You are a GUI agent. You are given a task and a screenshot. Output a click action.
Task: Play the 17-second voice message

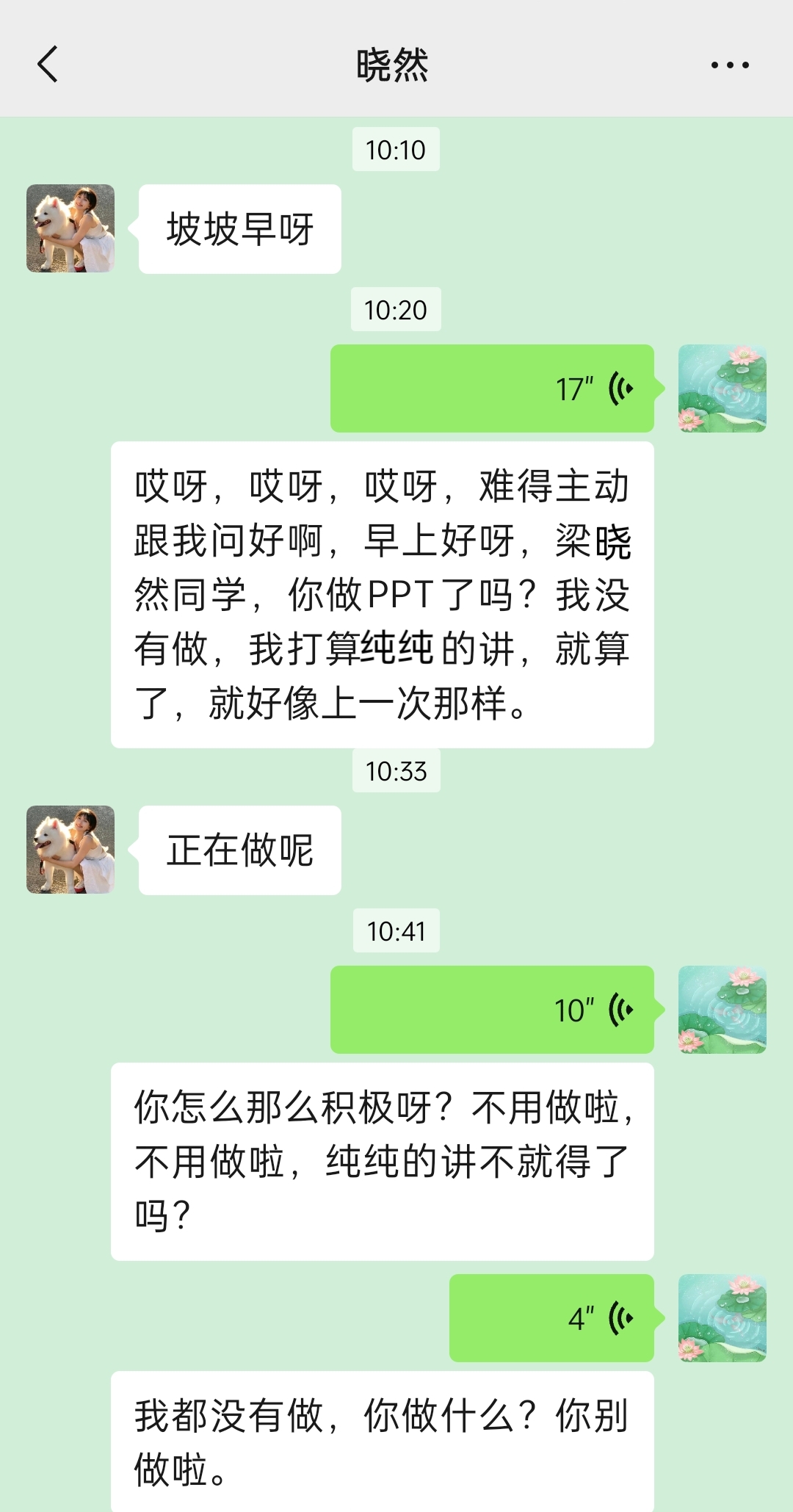click(x=492, y=388)
